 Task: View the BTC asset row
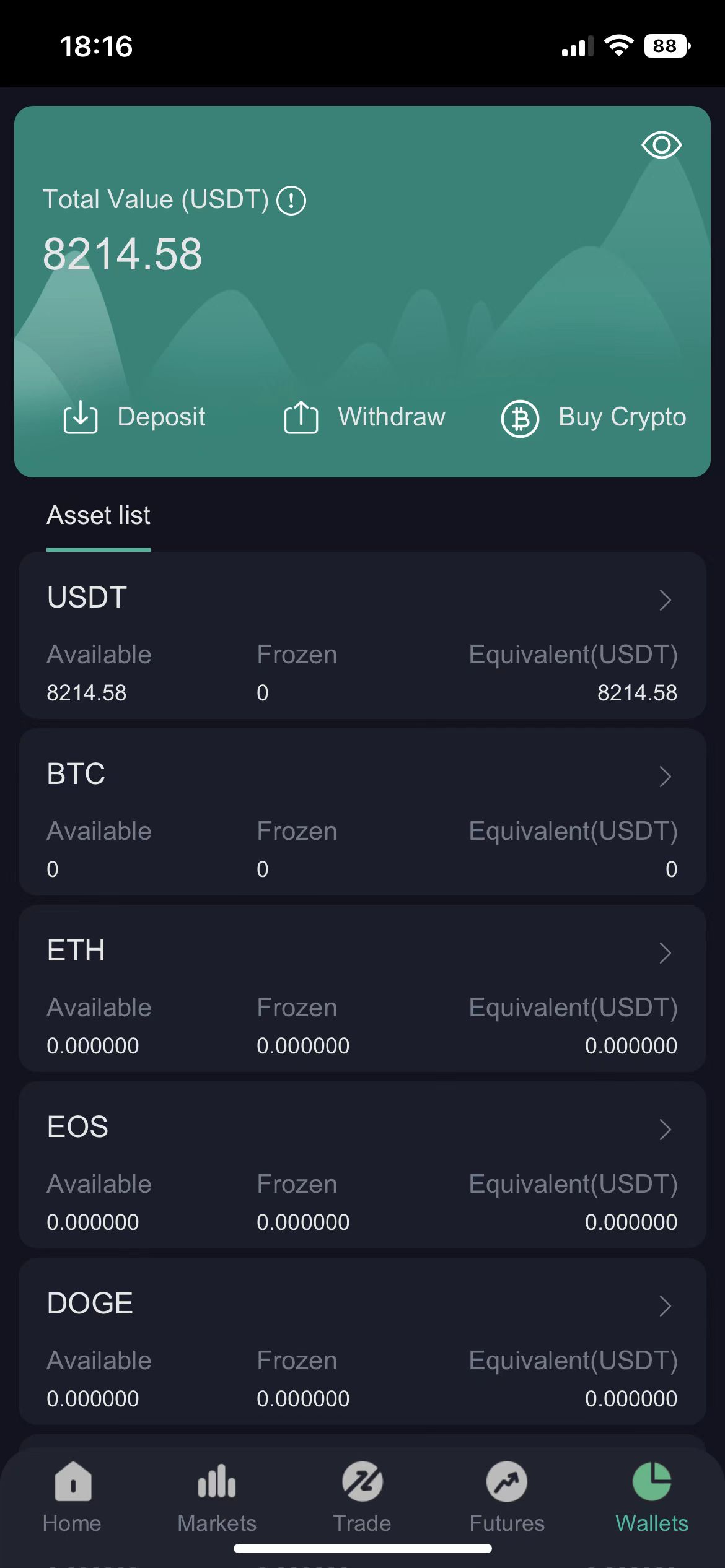pos(362,811)
